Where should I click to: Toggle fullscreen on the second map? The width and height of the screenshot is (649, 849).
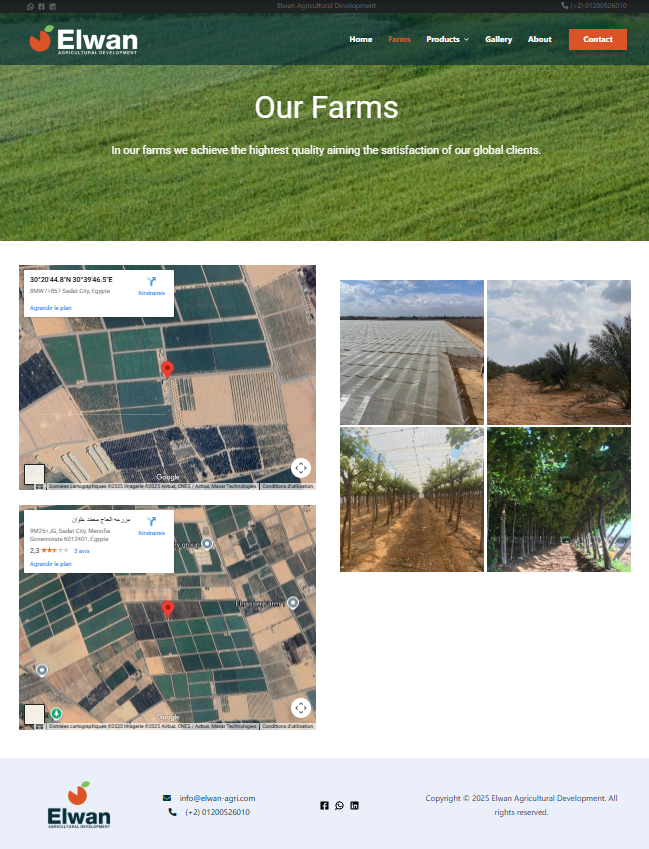click(301, 708)
